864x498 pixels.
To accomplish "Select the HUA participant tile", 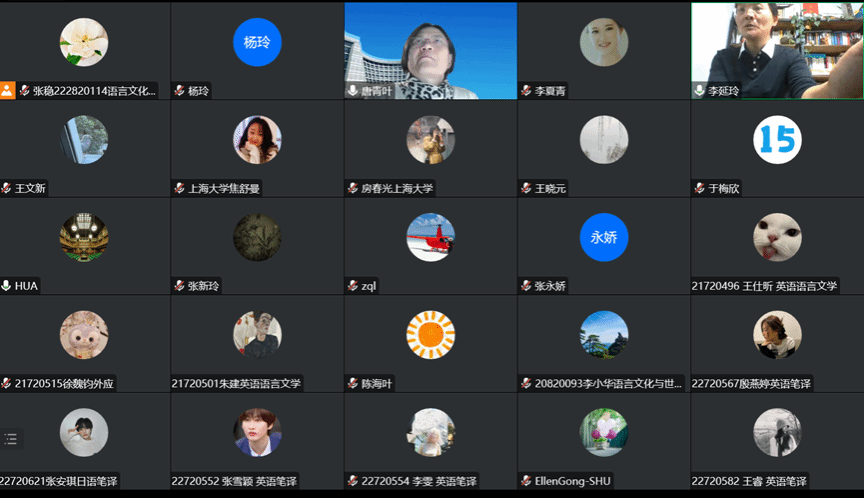I will (x=85, y=245).
